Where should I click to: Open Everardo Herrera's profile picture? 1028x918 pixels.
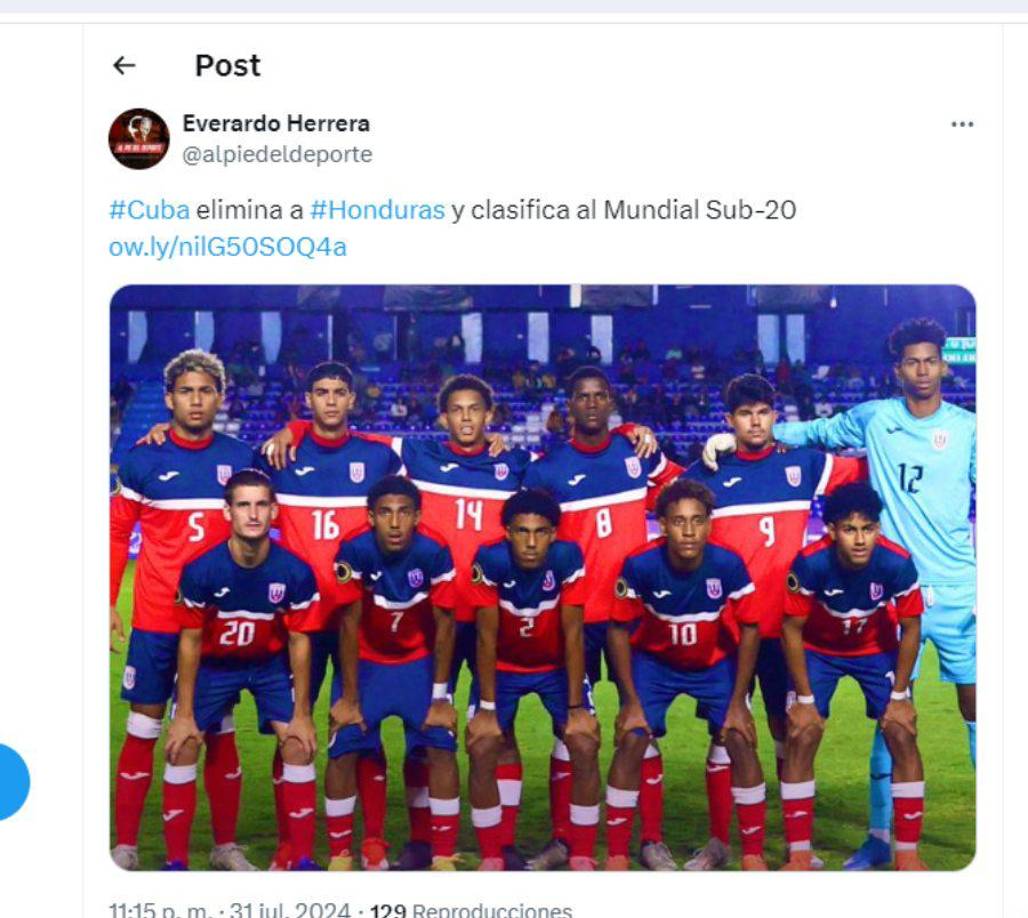point(139,139)
